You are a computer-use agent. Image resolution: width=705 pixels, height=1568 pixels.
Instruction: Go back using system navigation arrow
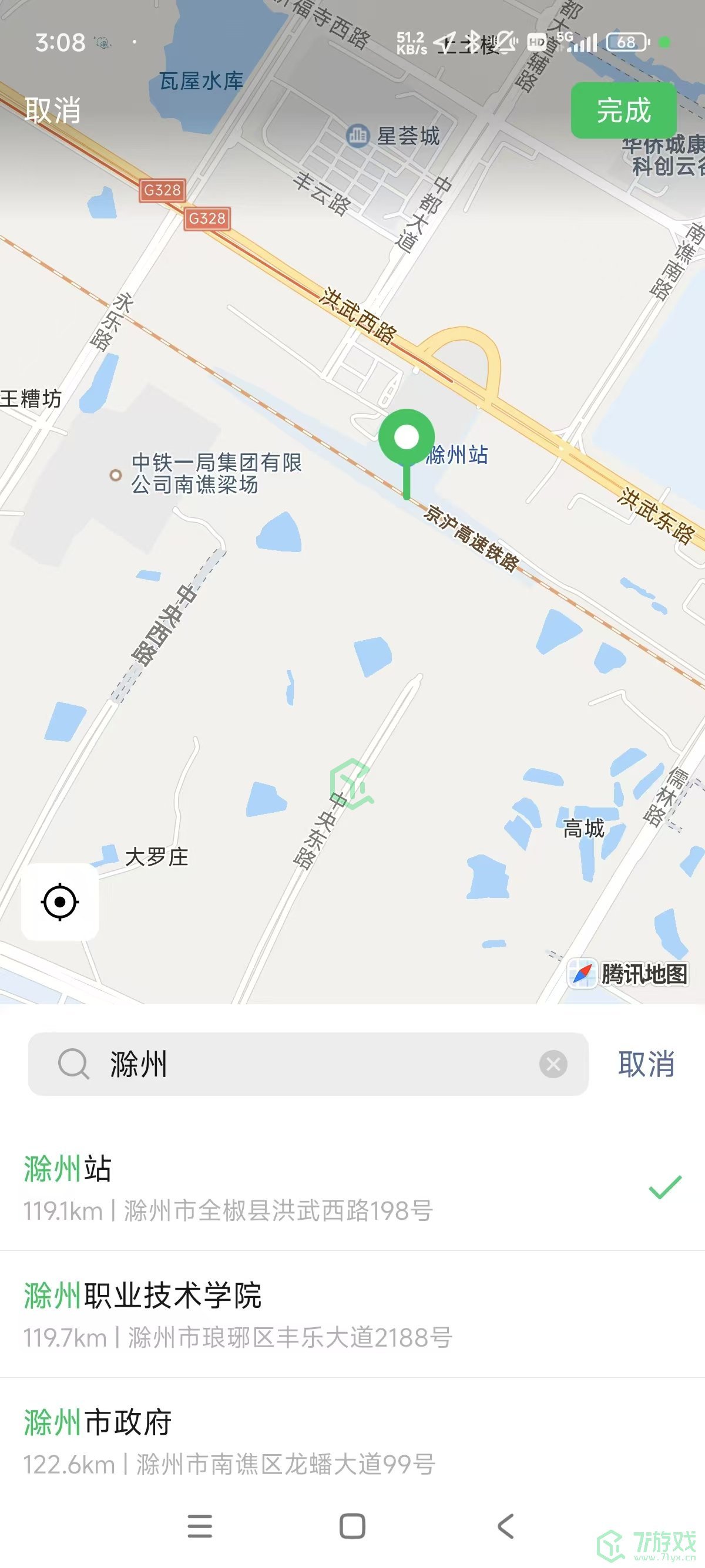tap(506, 1526)
